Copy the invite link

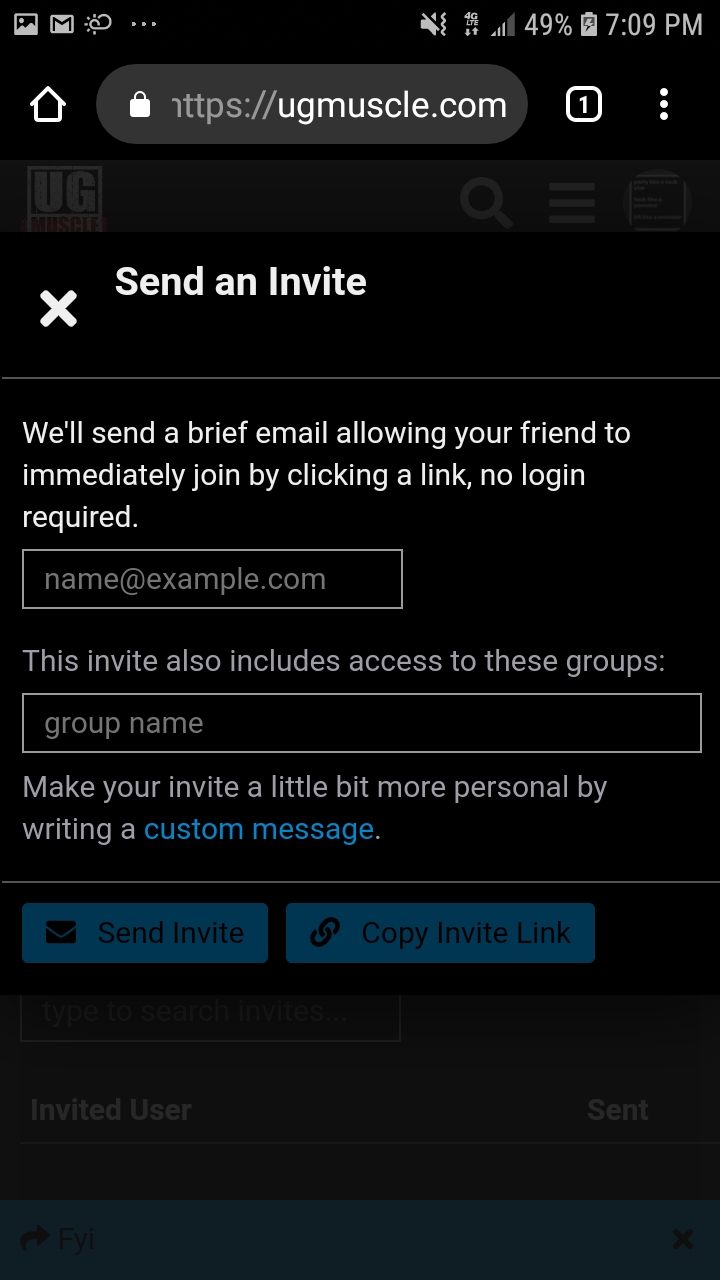tap(440, 933)
